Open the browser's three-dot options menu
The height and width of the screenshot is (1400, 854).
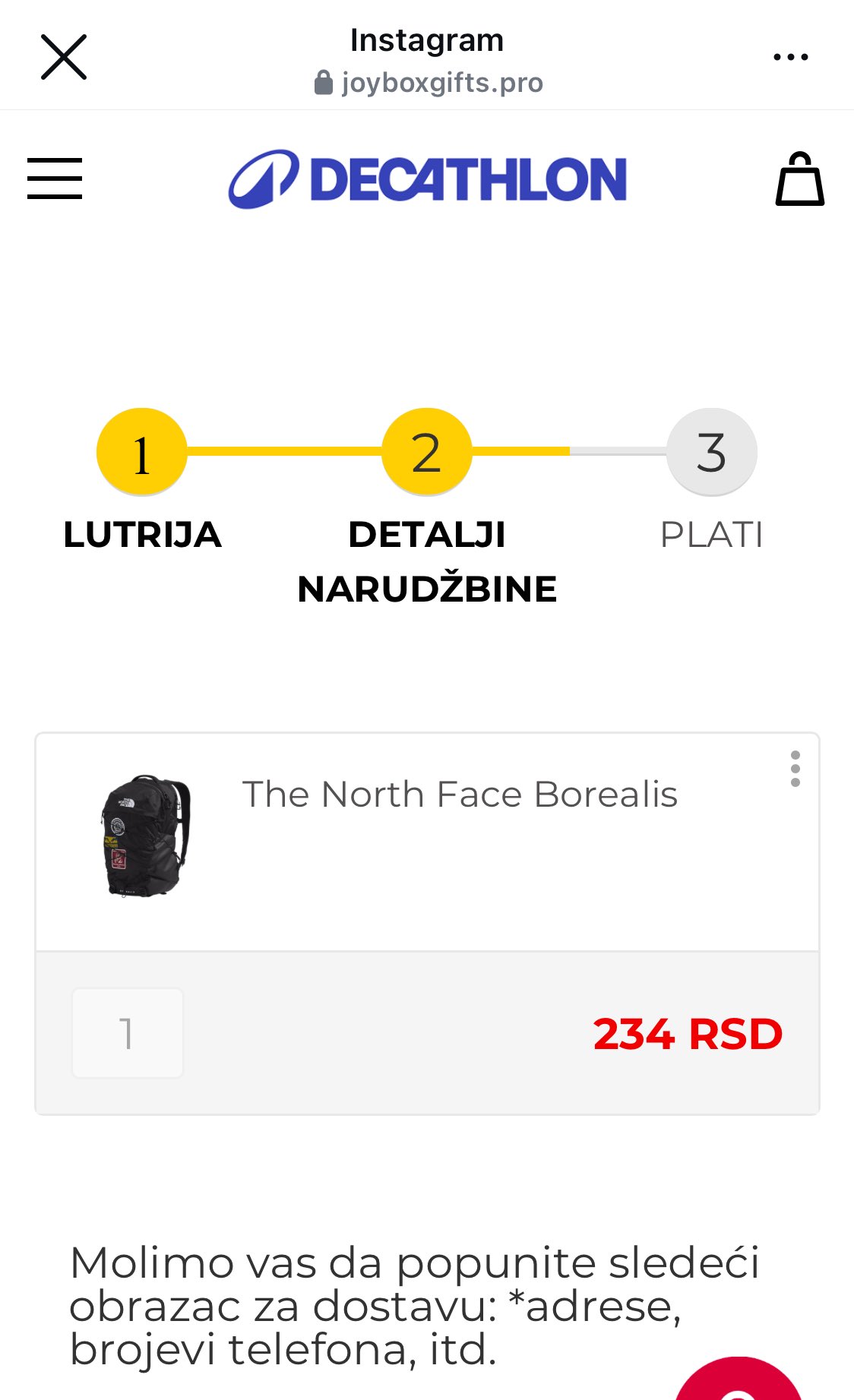(x=790, y=57)
